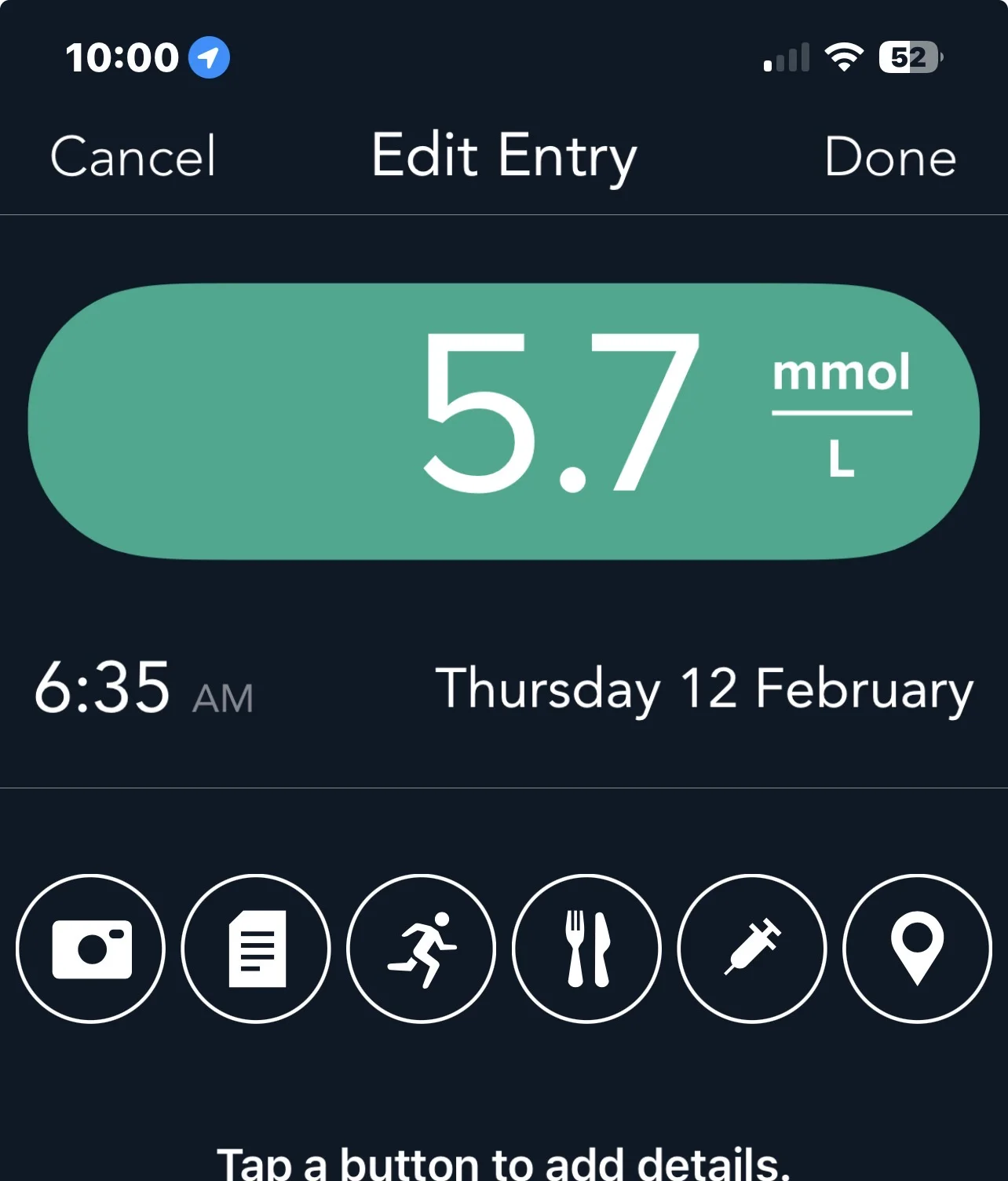
Task: Change the 6:35 AM entry time
Action: click(144, 689)
